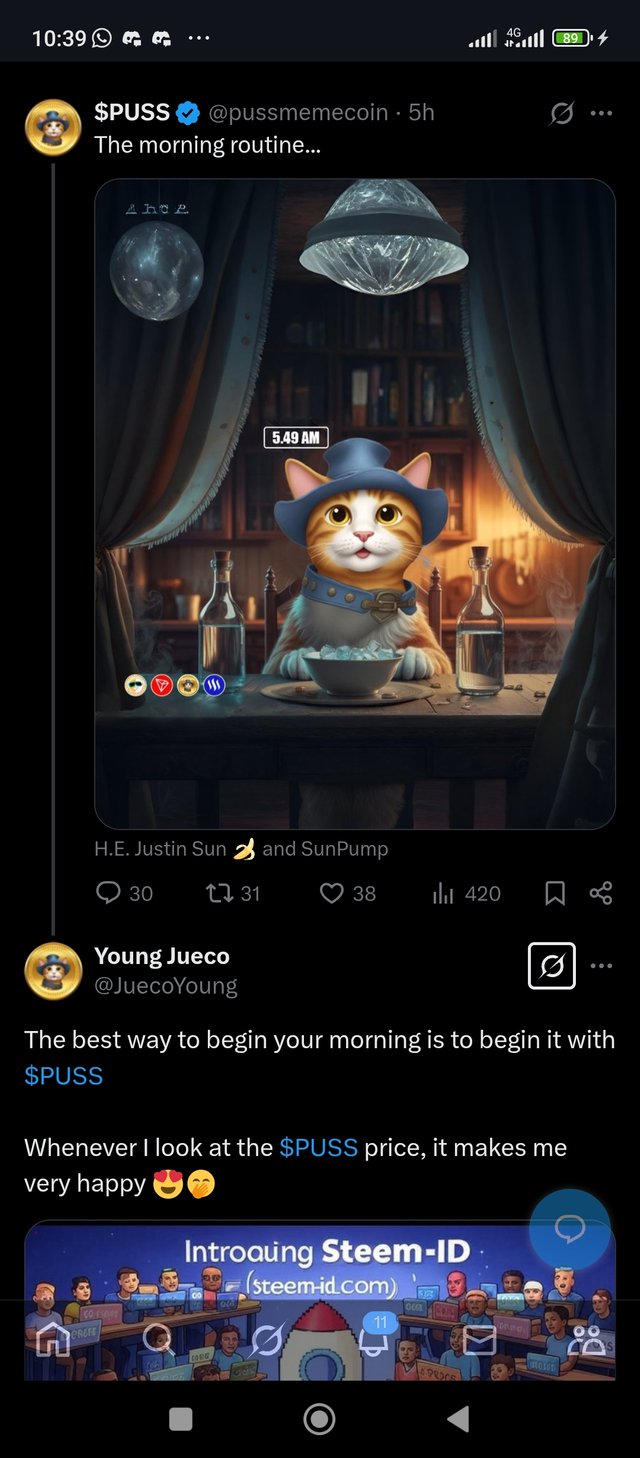
Task: Open $PUSS profile avatar
Action: click(52, 128)
